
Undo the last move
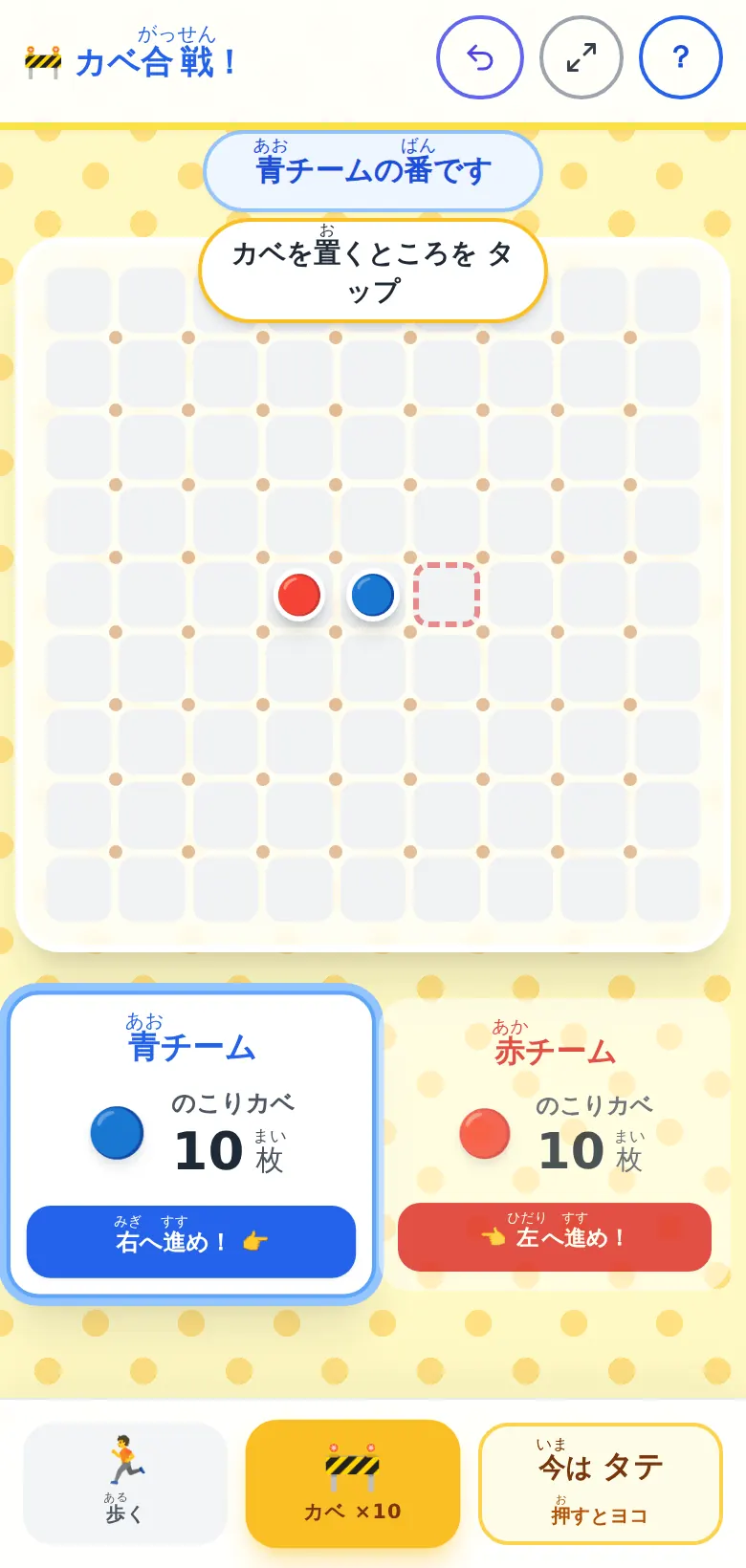coord(480,57)
